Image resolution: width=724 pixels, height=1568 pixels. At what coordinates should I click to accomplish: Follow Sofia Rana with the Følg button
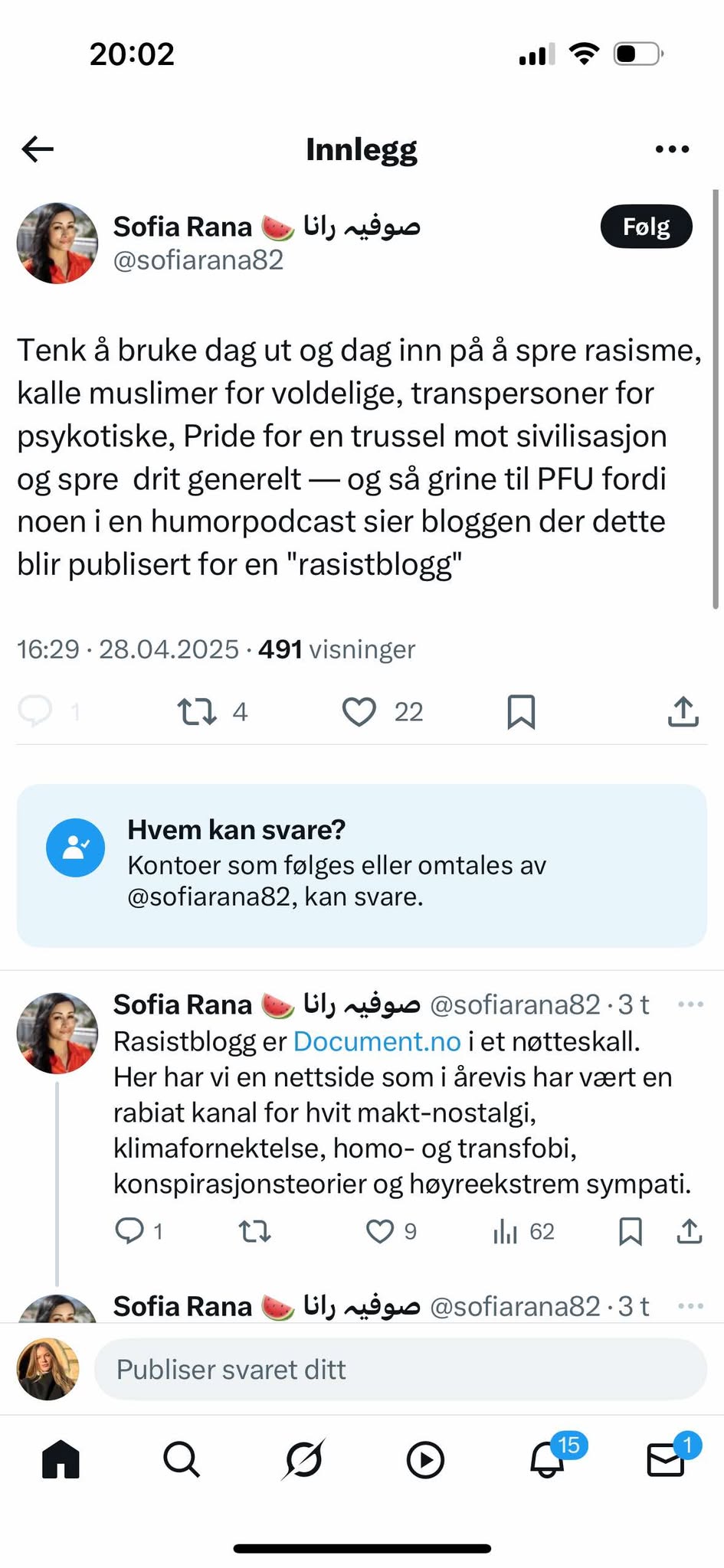pos(646,227)
